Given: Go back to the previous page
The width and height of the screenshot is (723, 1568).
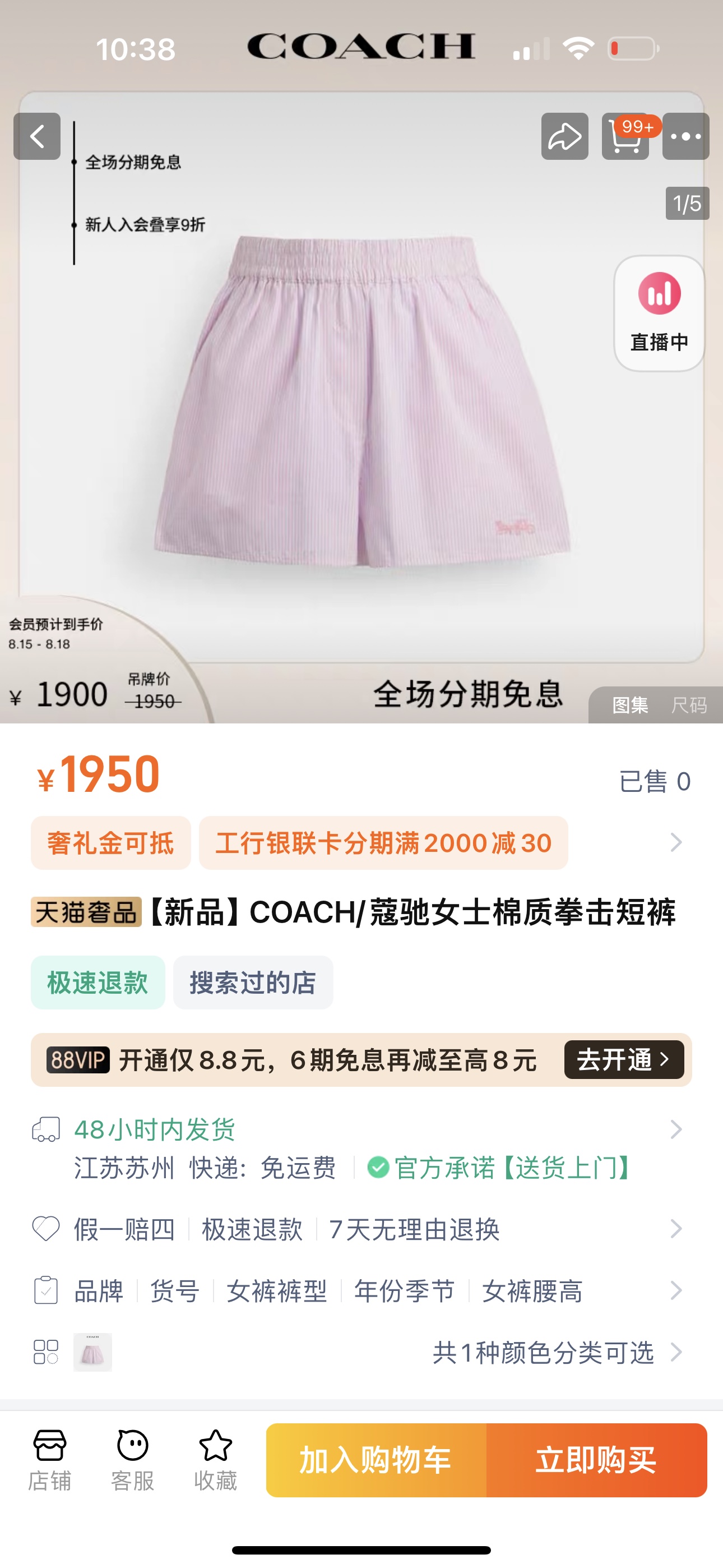Looking at the screenshot, I should (37, 136).
